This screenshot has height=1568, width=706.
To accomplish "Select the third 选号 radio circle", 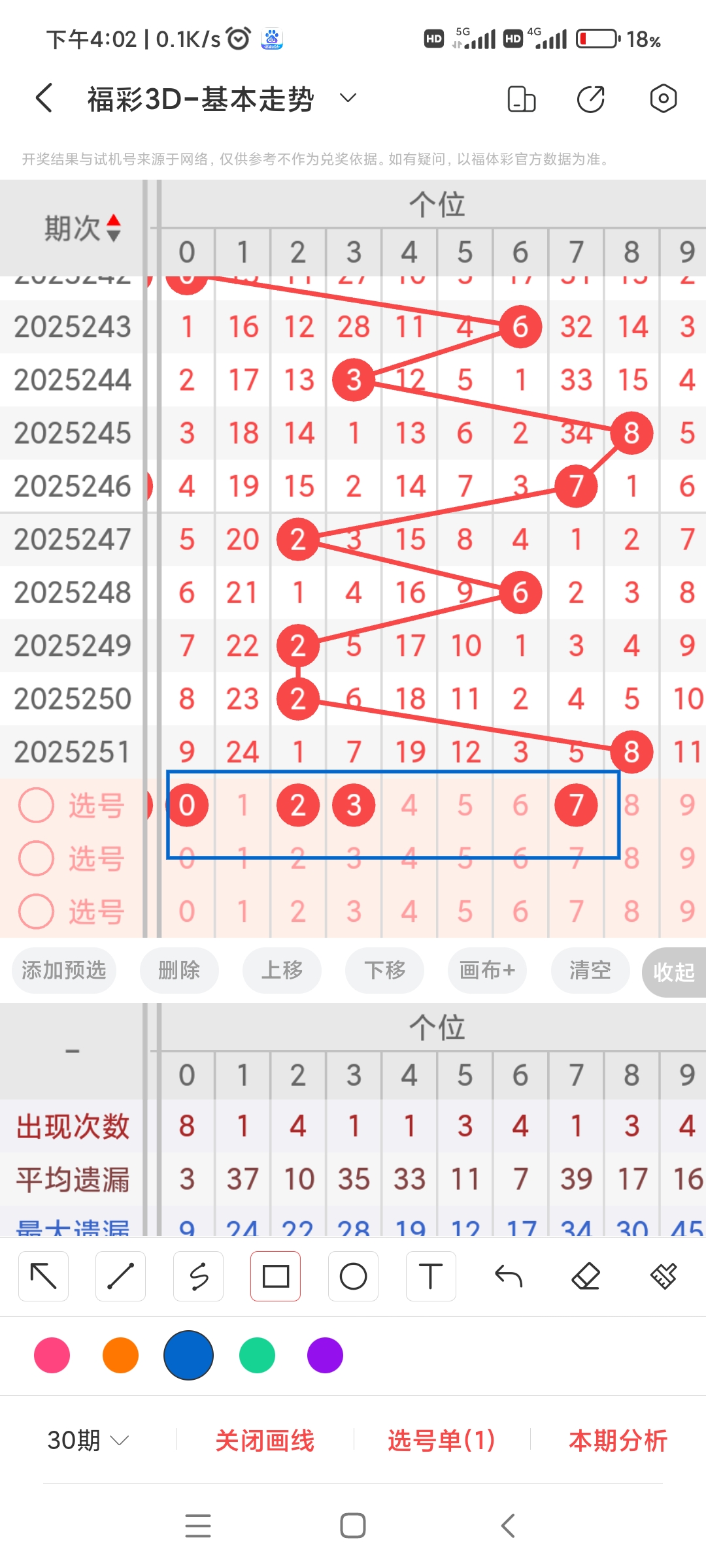I will (x=37, y=910).
